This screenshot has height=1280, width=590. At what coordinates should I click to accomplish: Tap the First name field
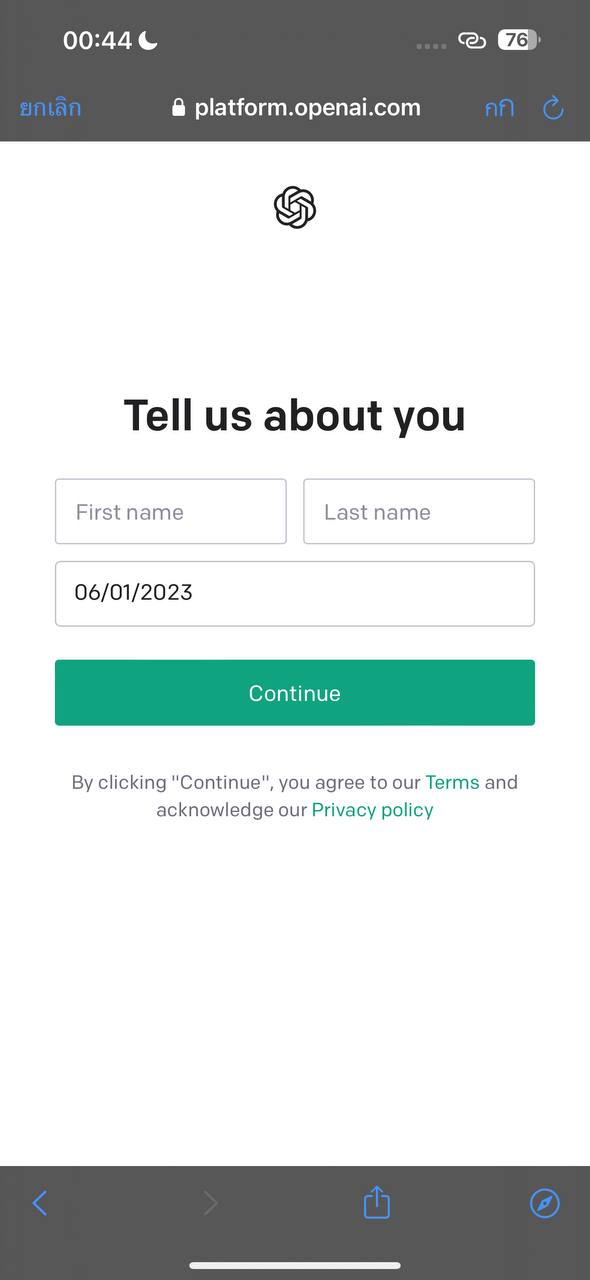(171, 512)
